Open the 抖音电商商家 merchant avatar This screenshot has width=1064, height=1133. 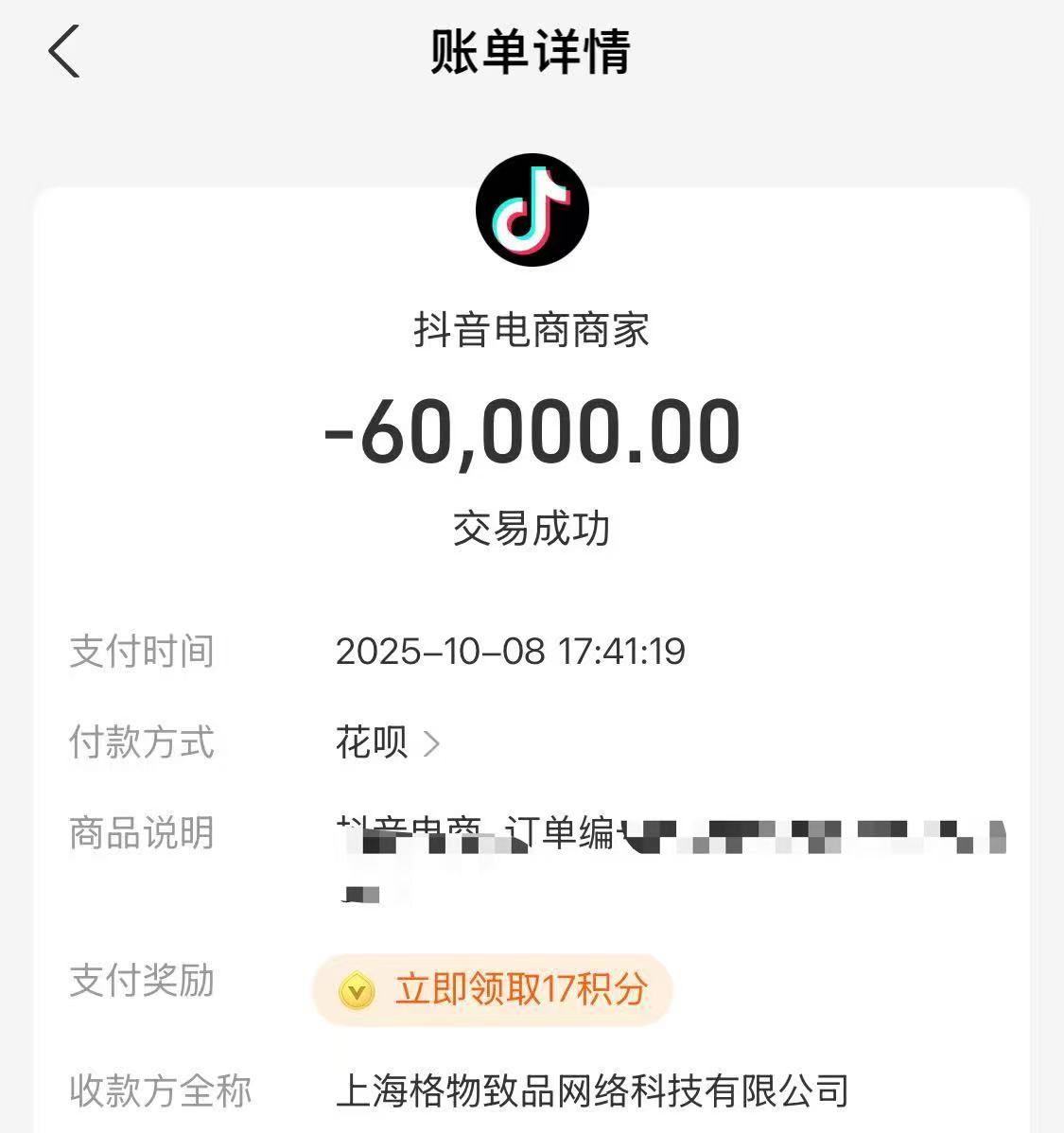tap(532, 210)
